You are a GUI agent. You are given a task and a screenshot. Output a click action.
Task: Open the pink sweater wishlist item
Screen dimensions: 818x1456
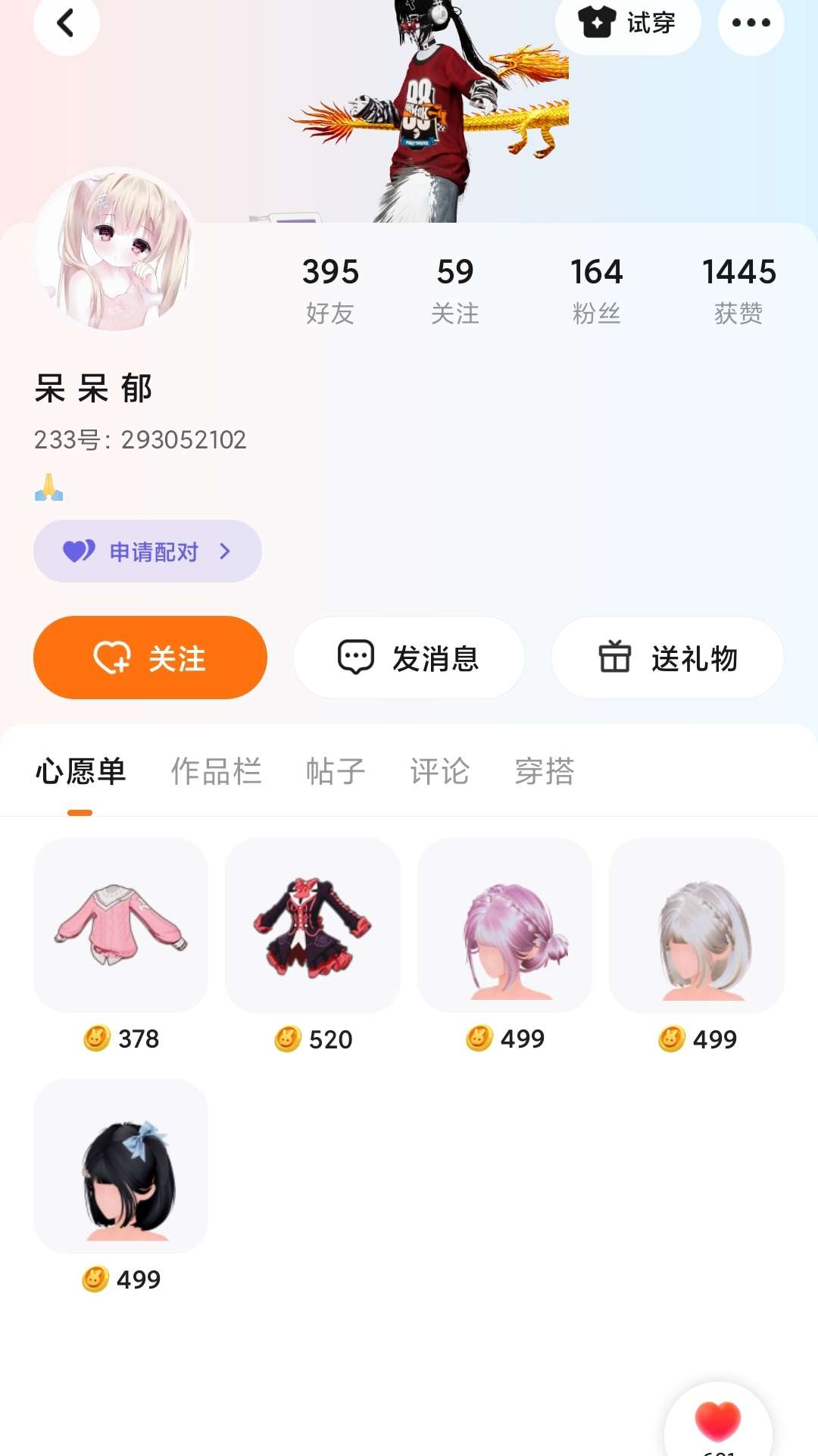[x=120, y=925]
